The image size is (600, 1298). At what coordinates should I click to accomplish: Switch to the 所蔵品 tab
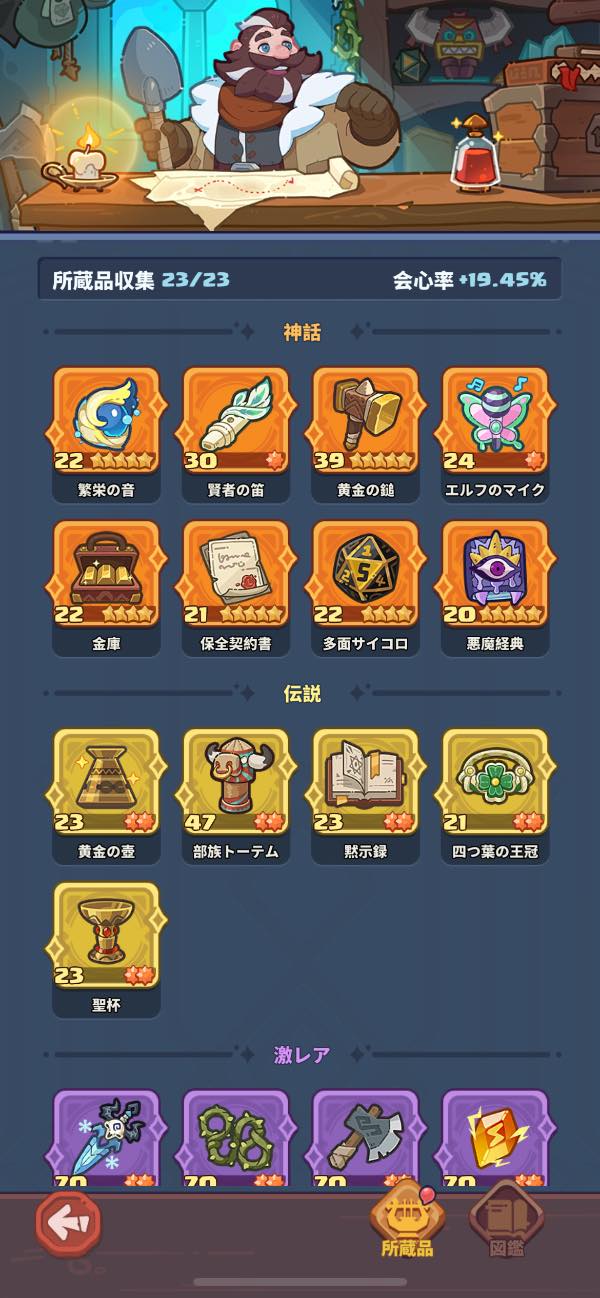pos(407,1220)
